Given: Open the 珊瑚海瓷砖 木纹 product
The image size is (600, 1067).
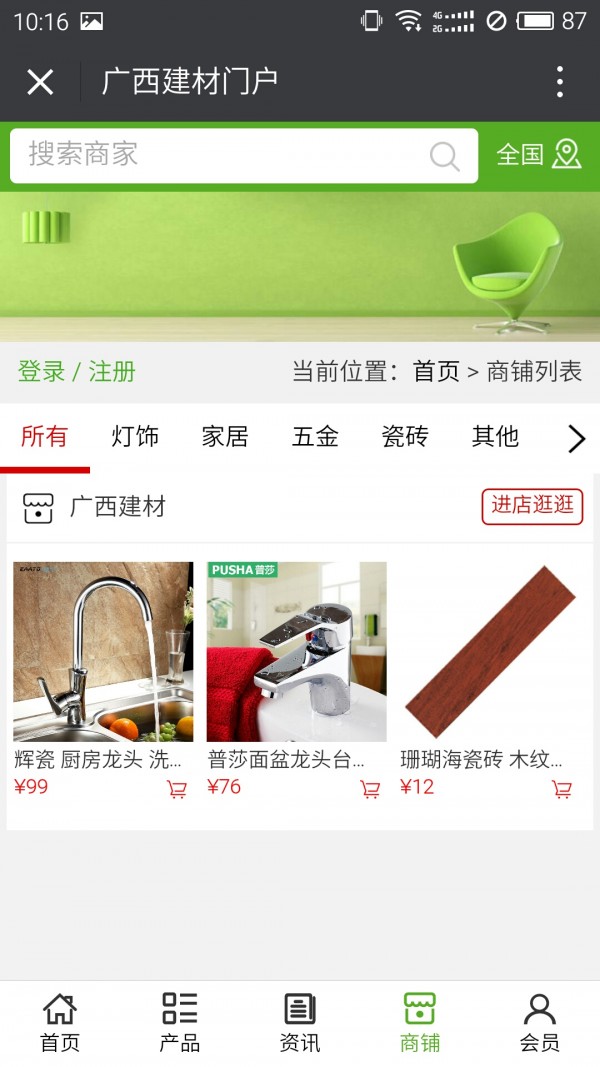Looking at the screenshot, I should pos(490,652).
